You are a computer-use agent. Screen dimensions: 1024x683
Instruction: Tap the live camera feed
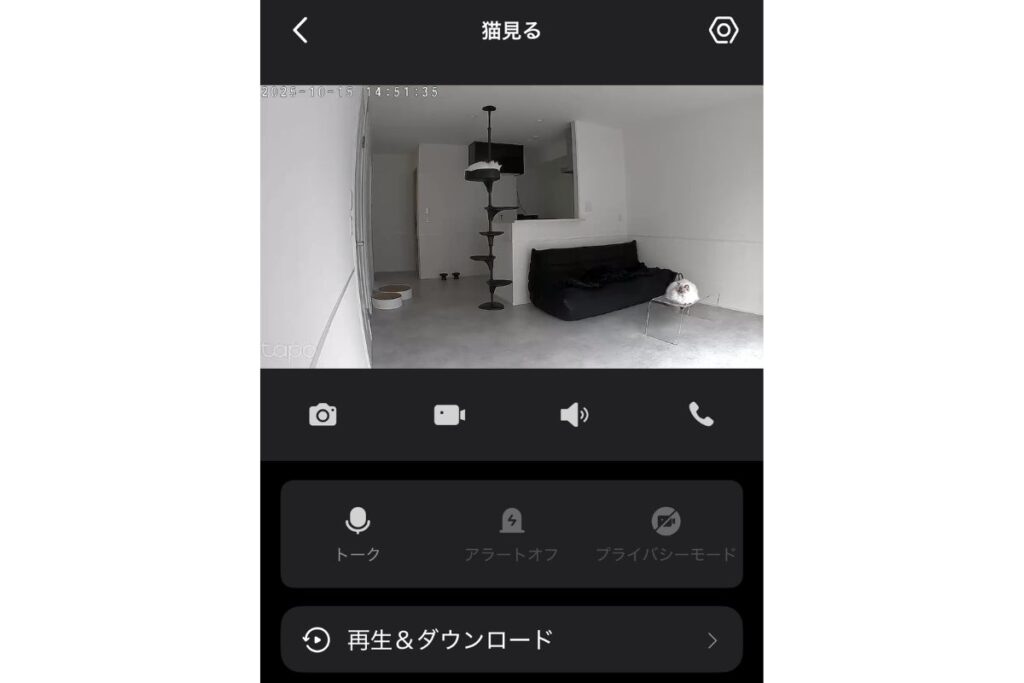click(x=511, y=227)
